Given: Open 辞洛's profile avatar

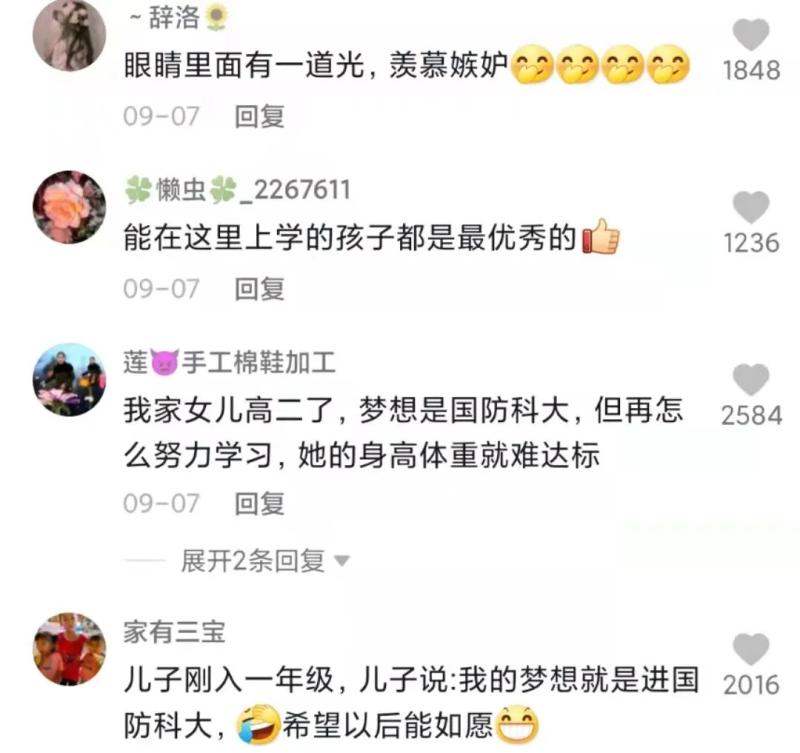Looking at the screenshot, I should tap(69, 35).
